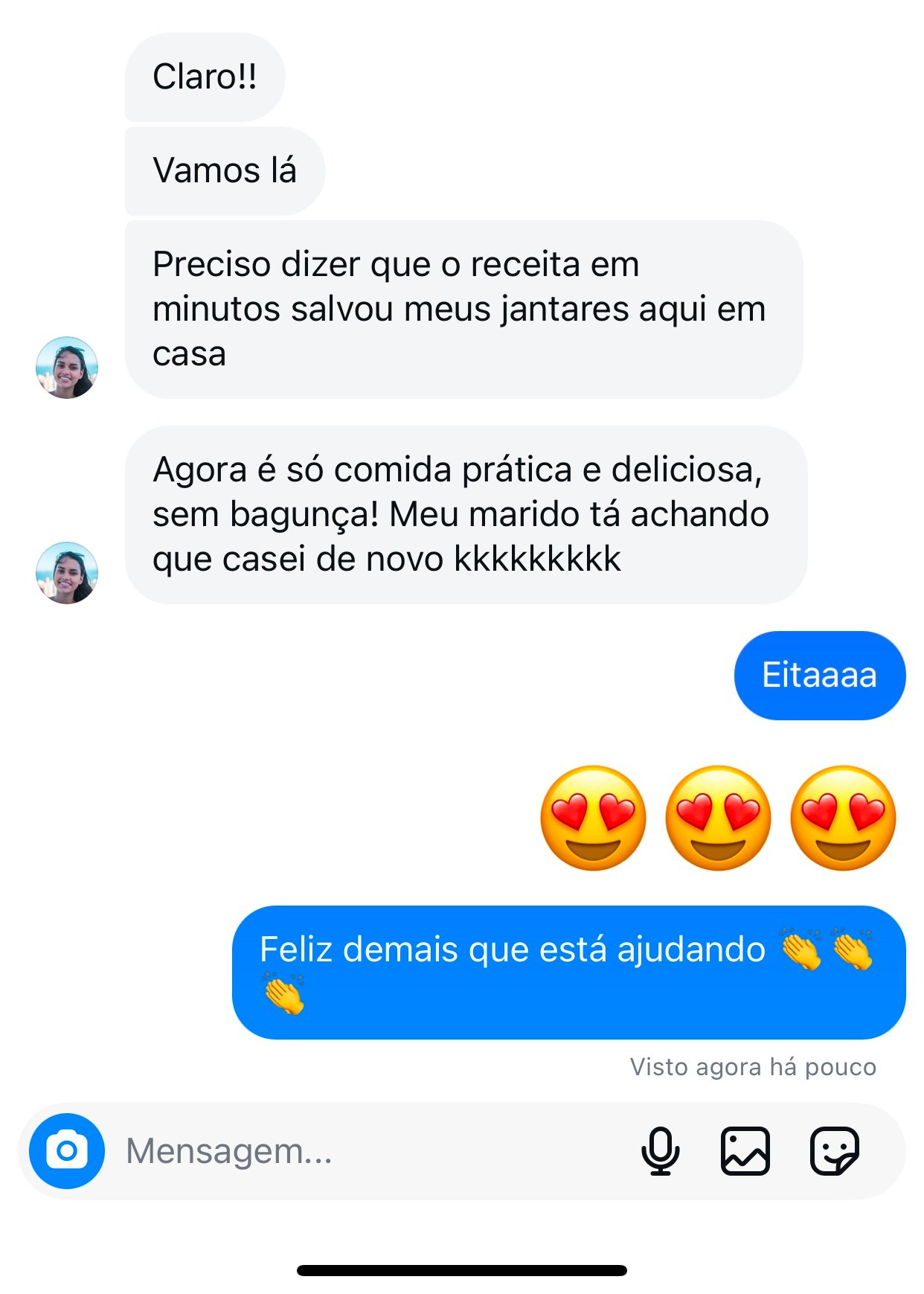Record a voice message with microphone
The height and width of the screenshot is (1294, 924).
[660, 1150]
